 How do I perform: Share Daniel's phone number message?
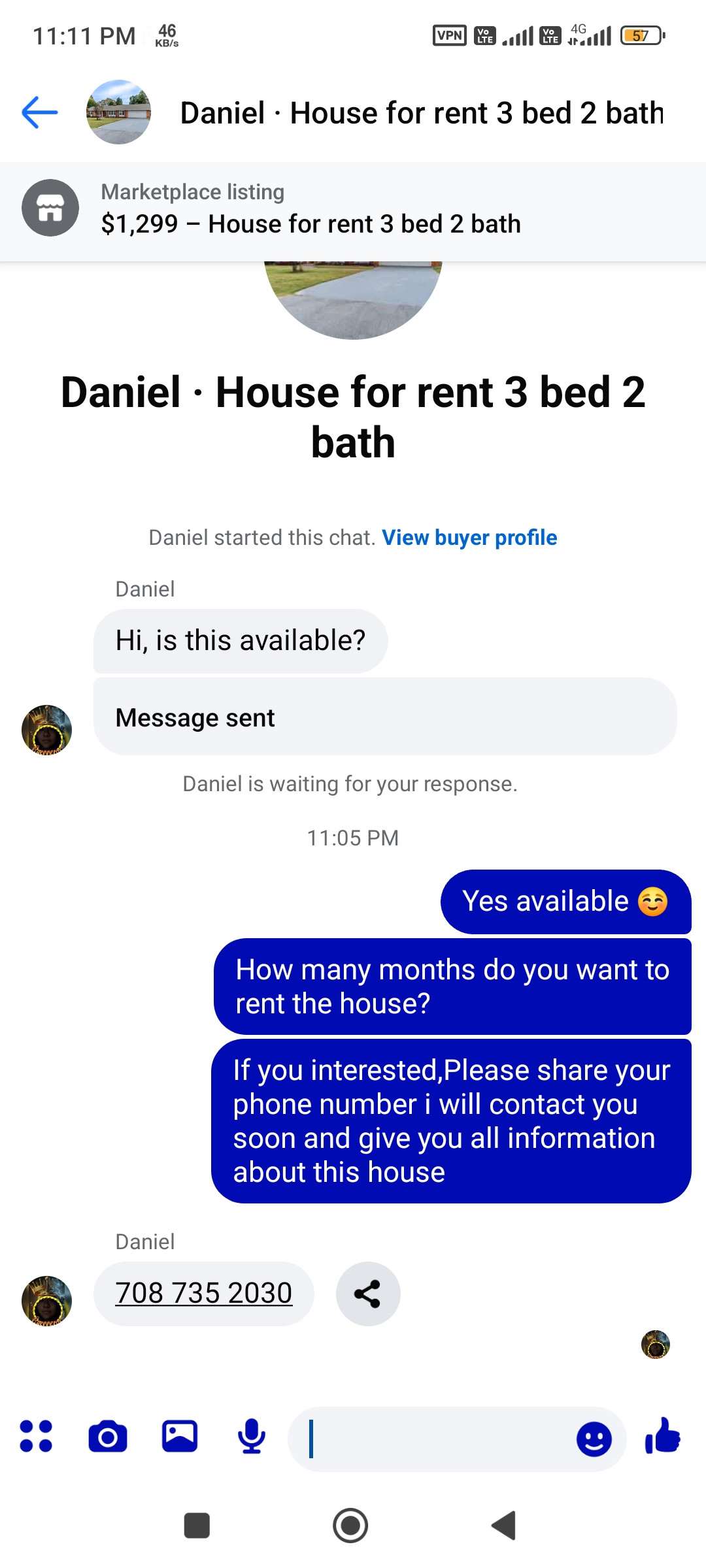click(367, 1294)
